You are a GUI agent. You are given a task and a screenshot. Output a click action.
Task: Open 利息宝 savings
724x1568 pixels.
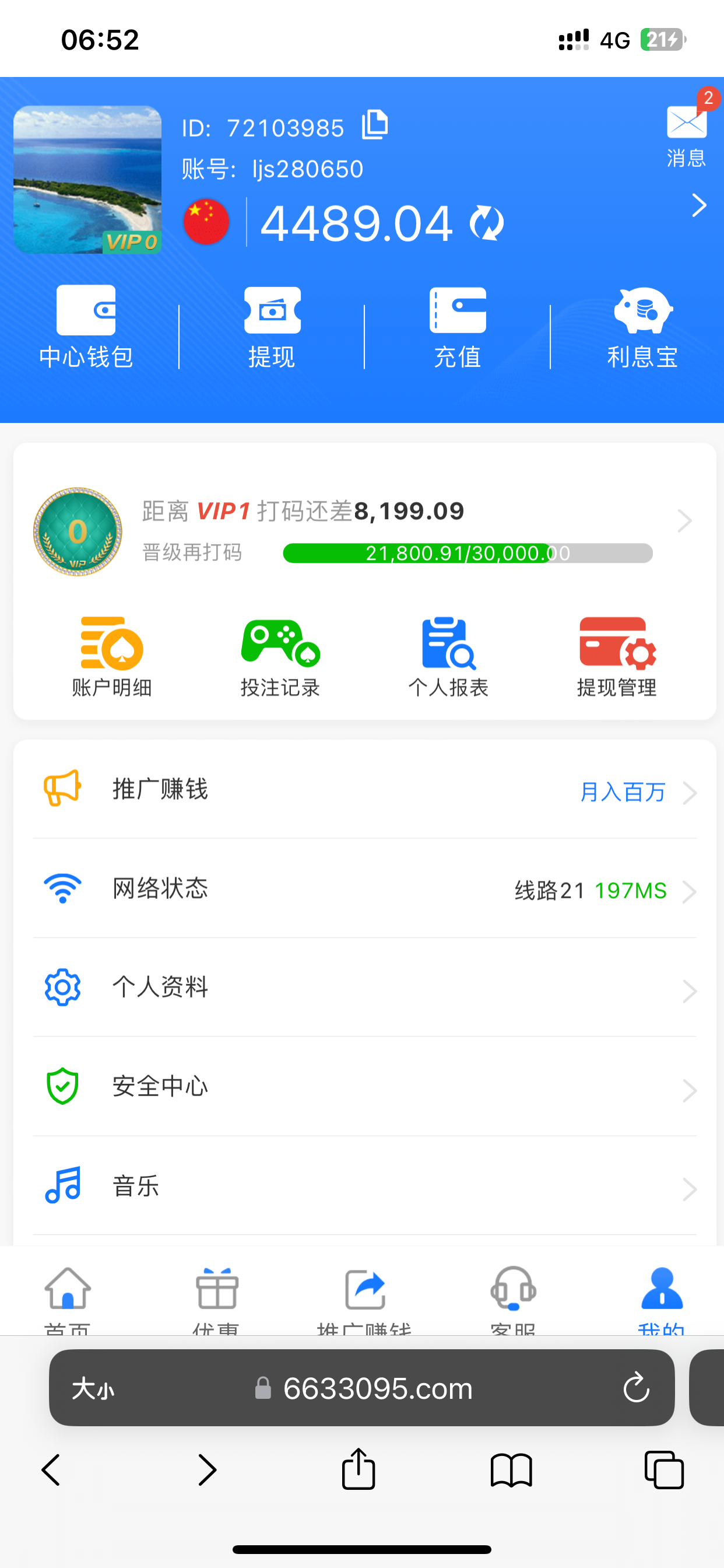(642, 327)
